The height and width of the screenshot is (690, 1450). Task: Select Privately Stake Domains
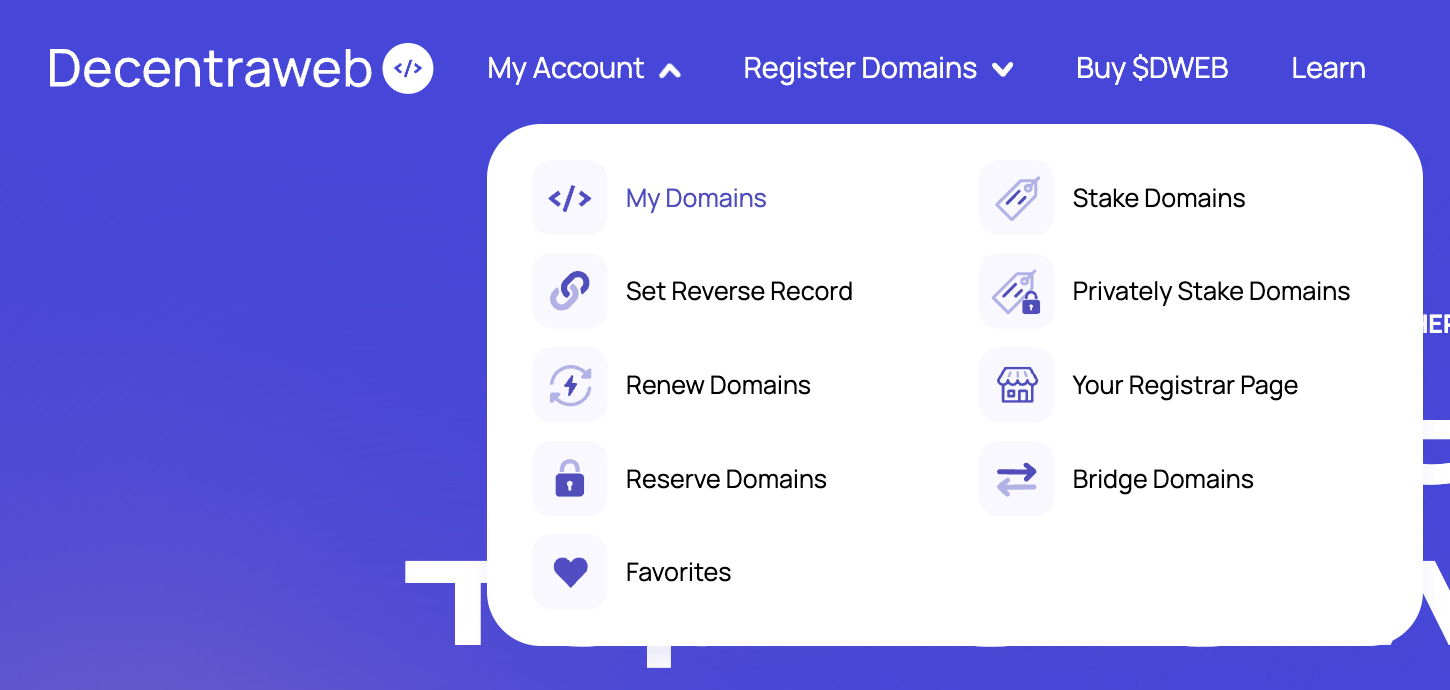coord(1210,291)
